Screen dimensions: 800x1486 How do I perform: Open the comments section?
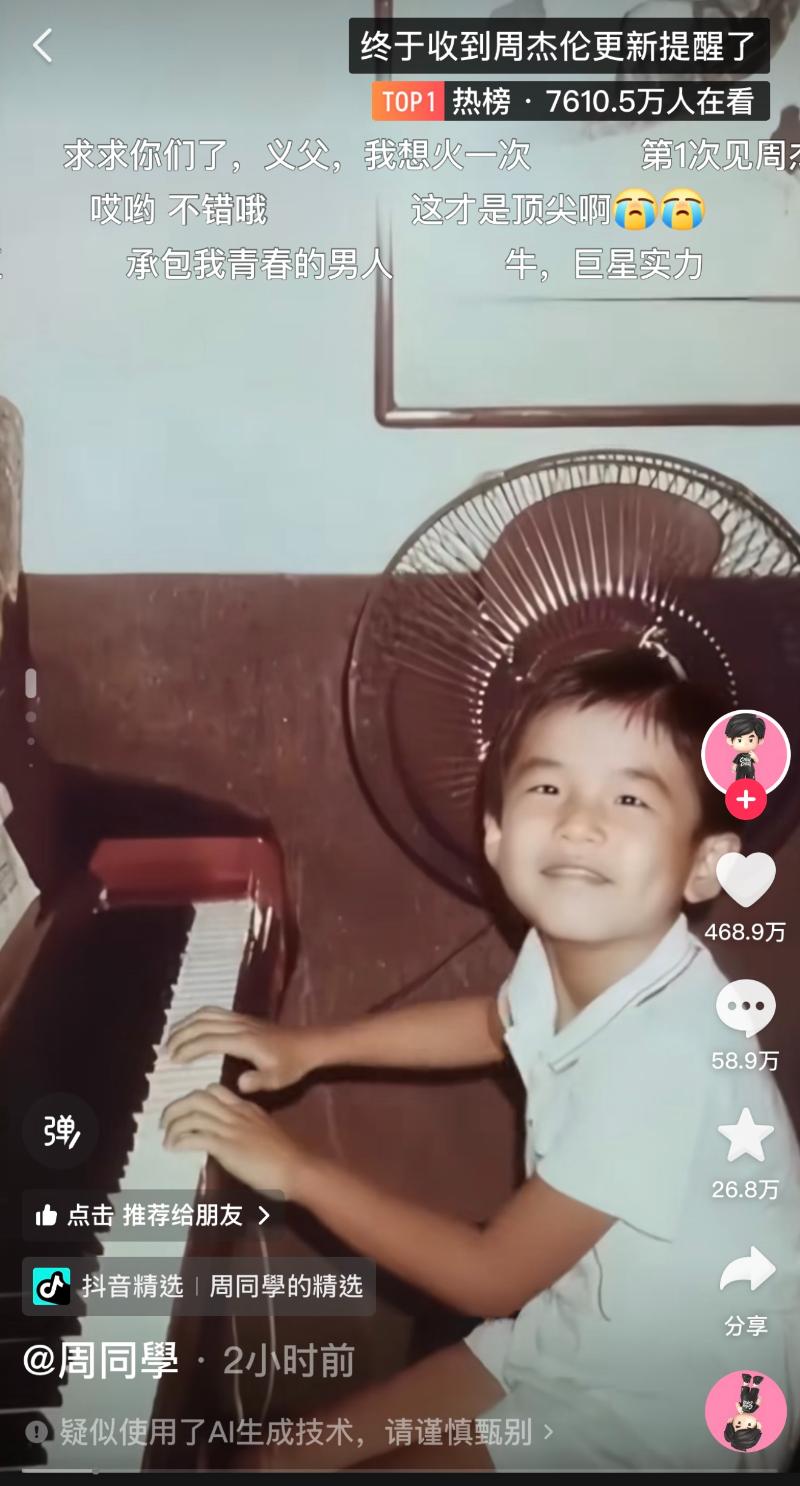(x=745, y=1008)
